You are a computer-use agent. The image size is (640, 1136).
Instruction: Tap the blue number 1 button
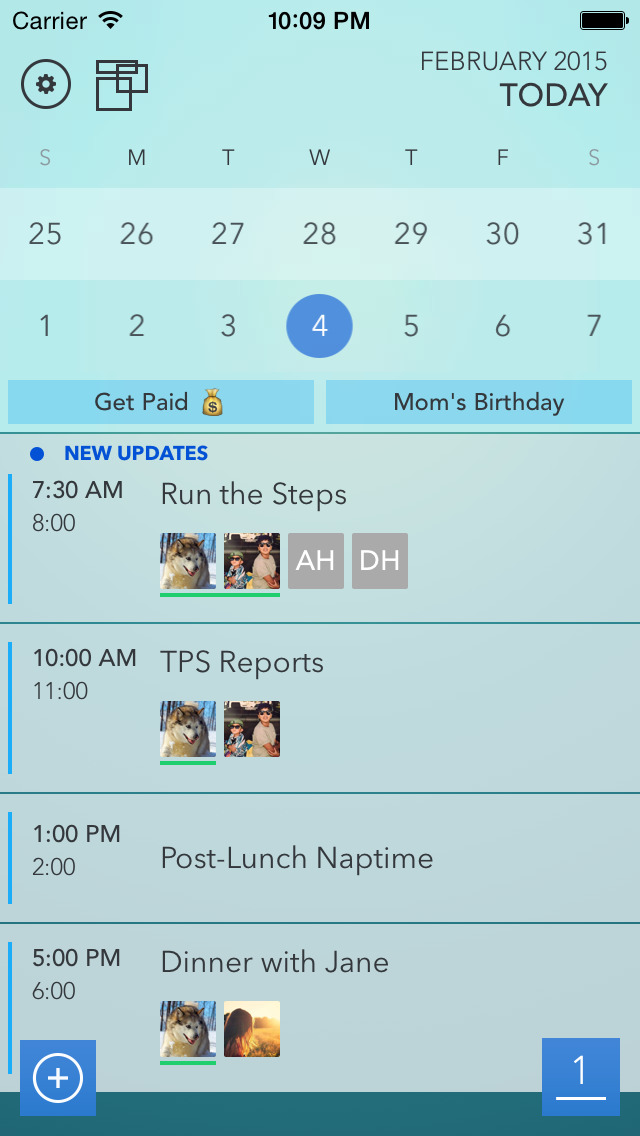(580, 1076)
